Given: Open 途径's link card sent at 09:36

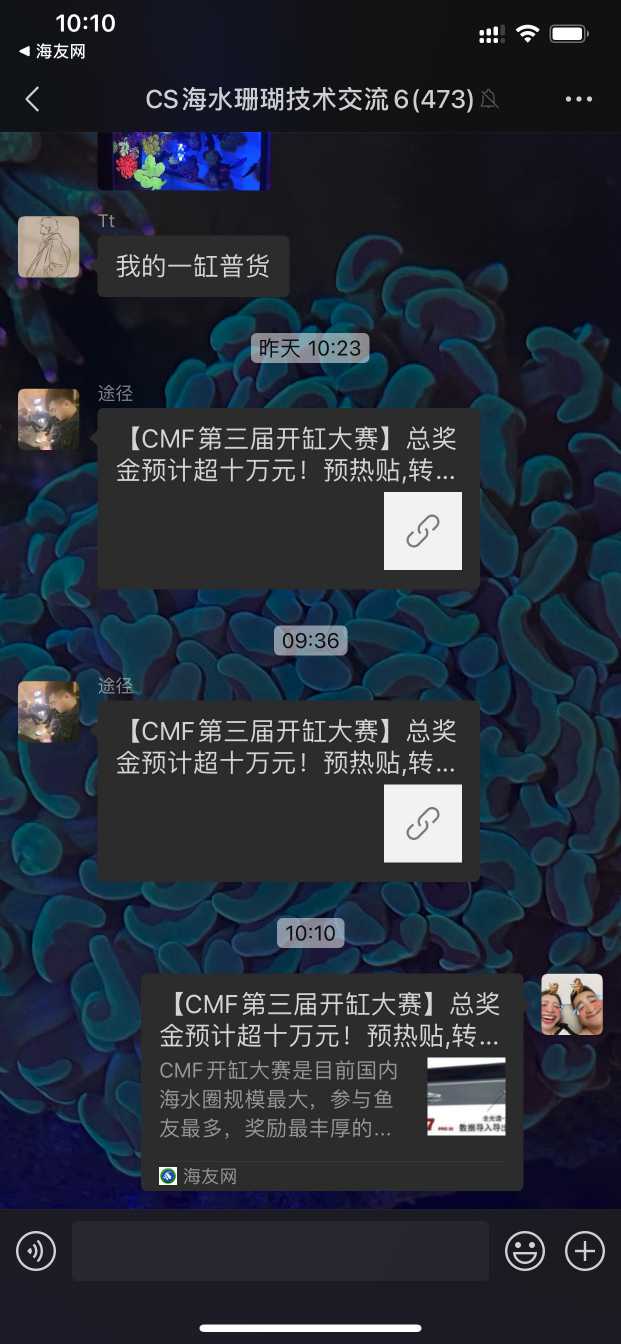Looking at the screenshot, I should point(288,790).
